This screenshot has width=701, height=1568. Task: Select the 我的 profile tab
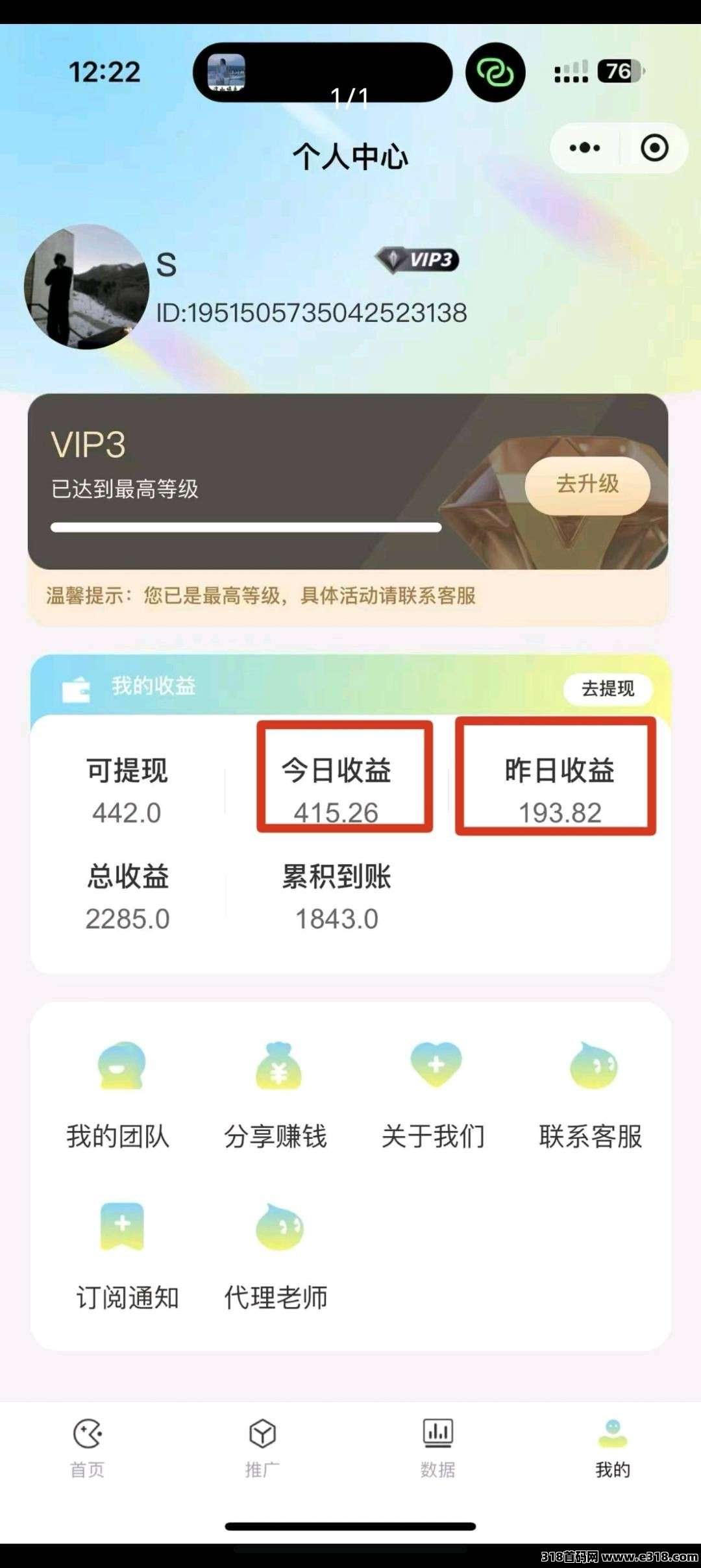pos(613,1449)
